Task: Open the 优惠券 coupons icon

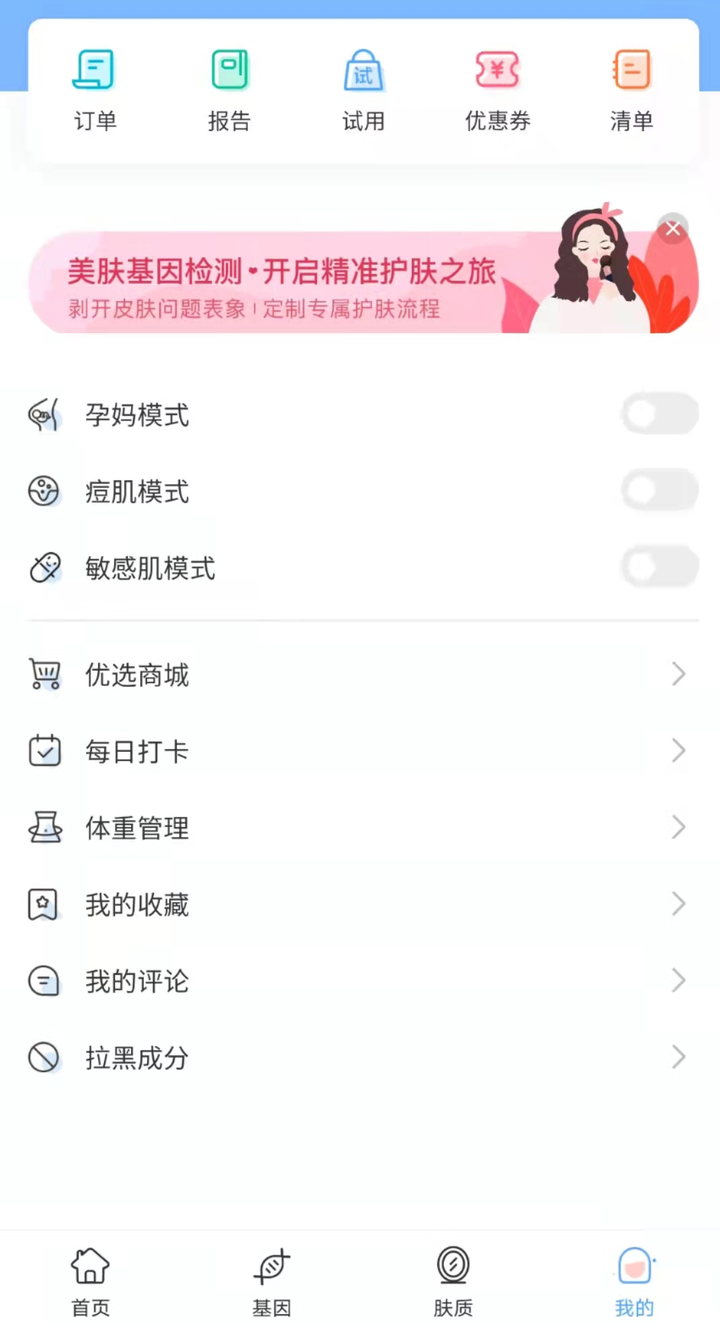Action: coord(497,70)
